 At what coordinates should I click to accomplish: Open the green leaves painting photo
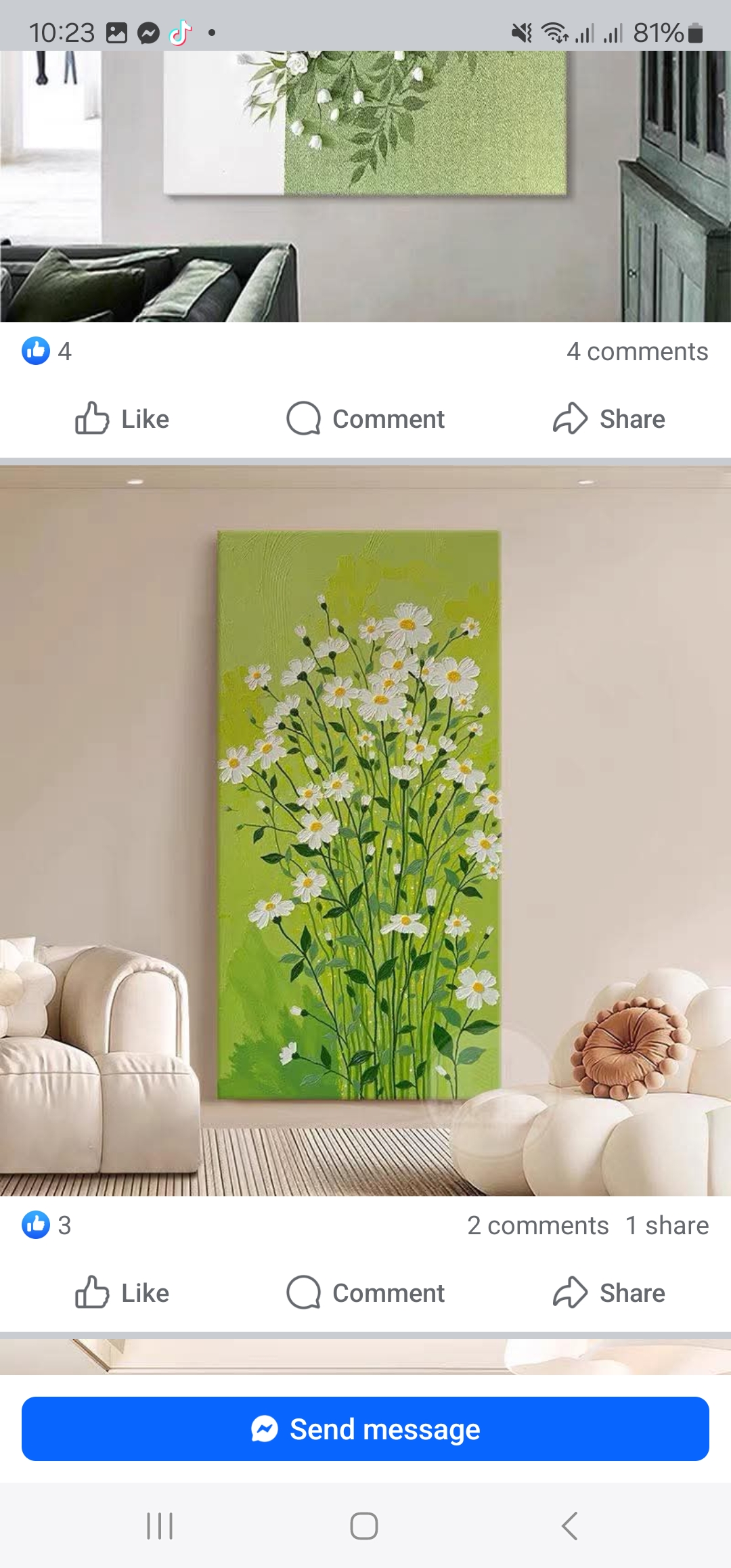365,186
